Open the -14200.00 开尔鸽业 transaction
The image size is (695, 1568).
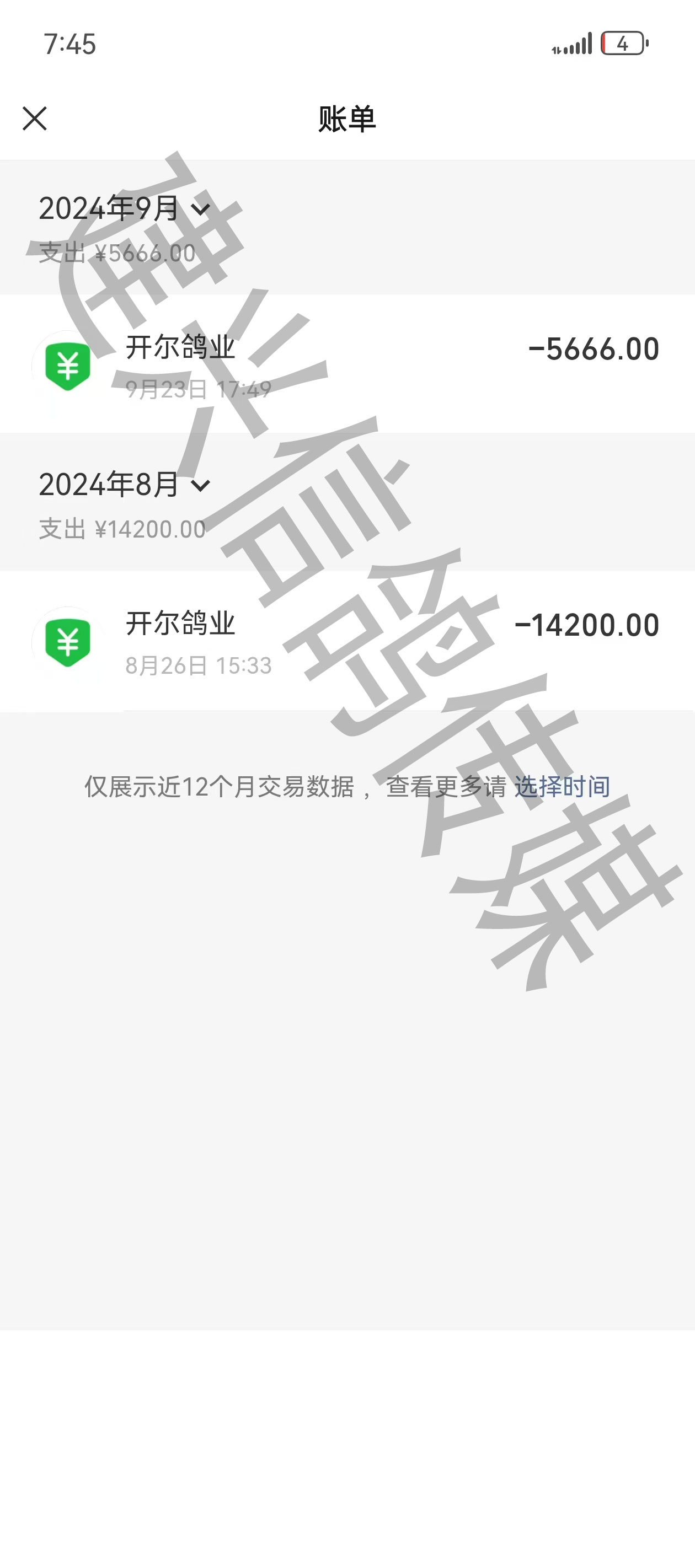pyautogui.click(x=347, y=640)
